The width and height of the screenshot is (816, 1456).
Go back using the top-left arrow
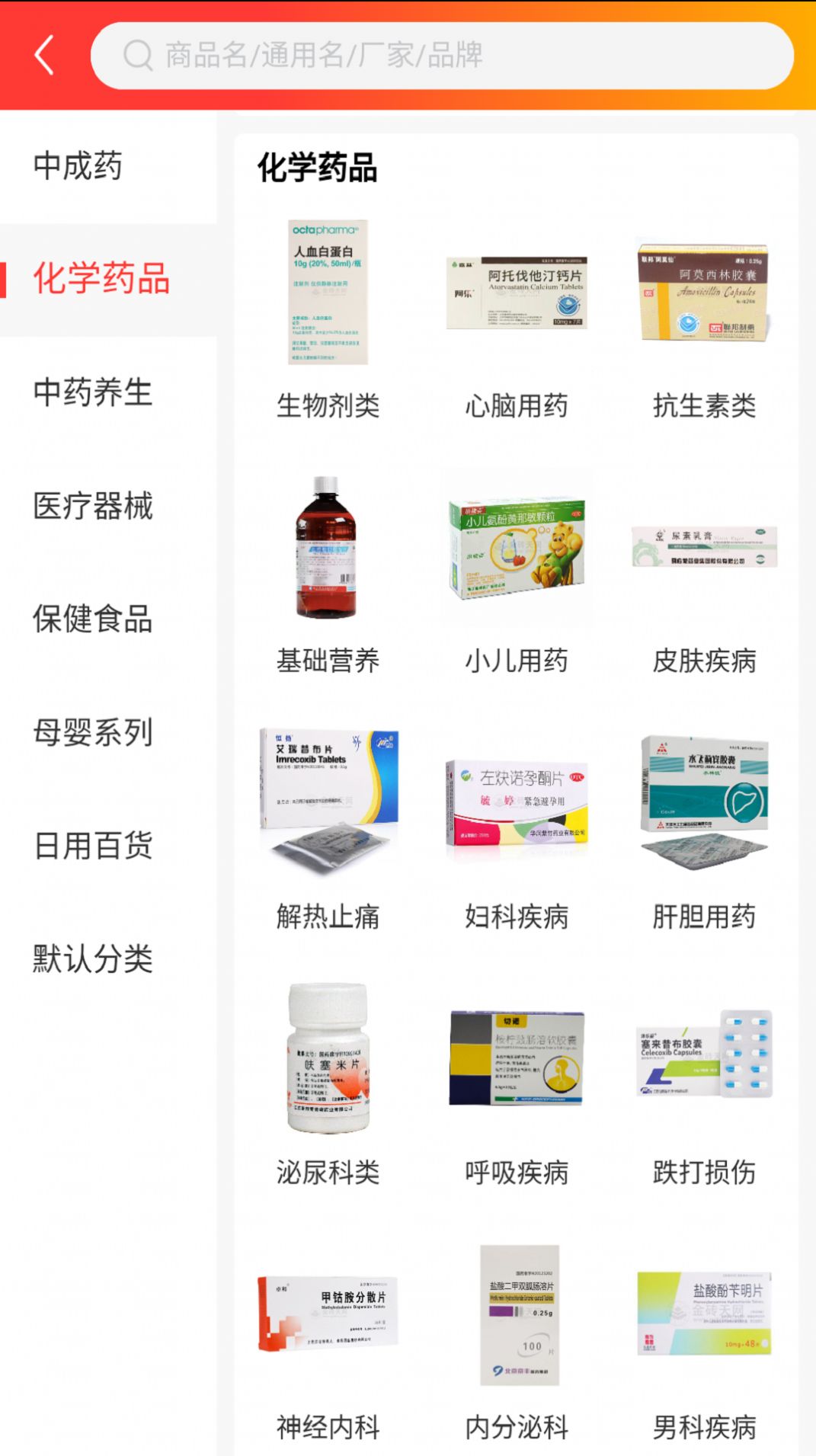pyautogui.click(x=44, y=56)
